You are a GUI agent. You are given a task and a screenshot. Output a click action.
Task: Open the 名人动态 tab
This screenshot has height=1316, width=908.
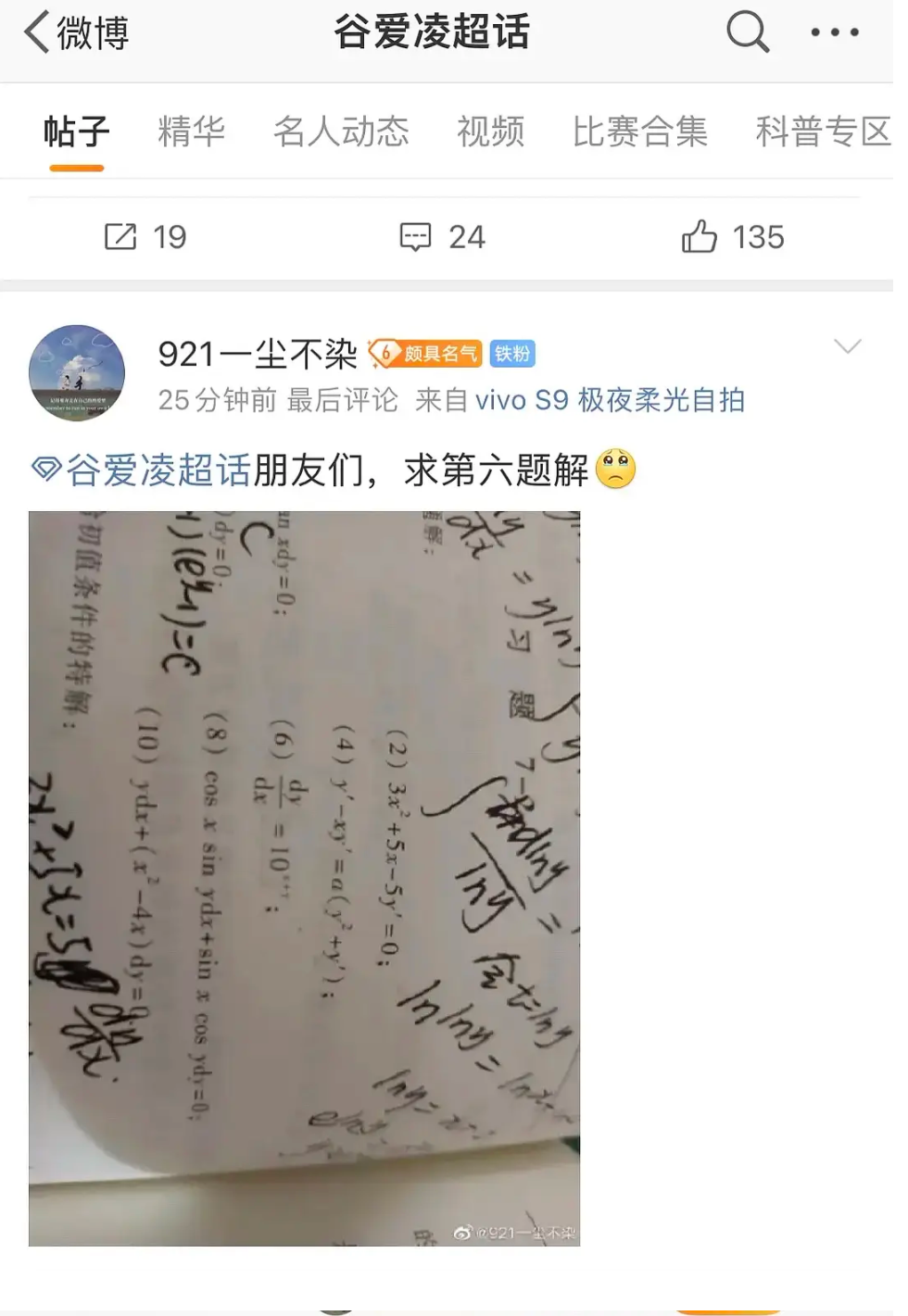point(341,132)
